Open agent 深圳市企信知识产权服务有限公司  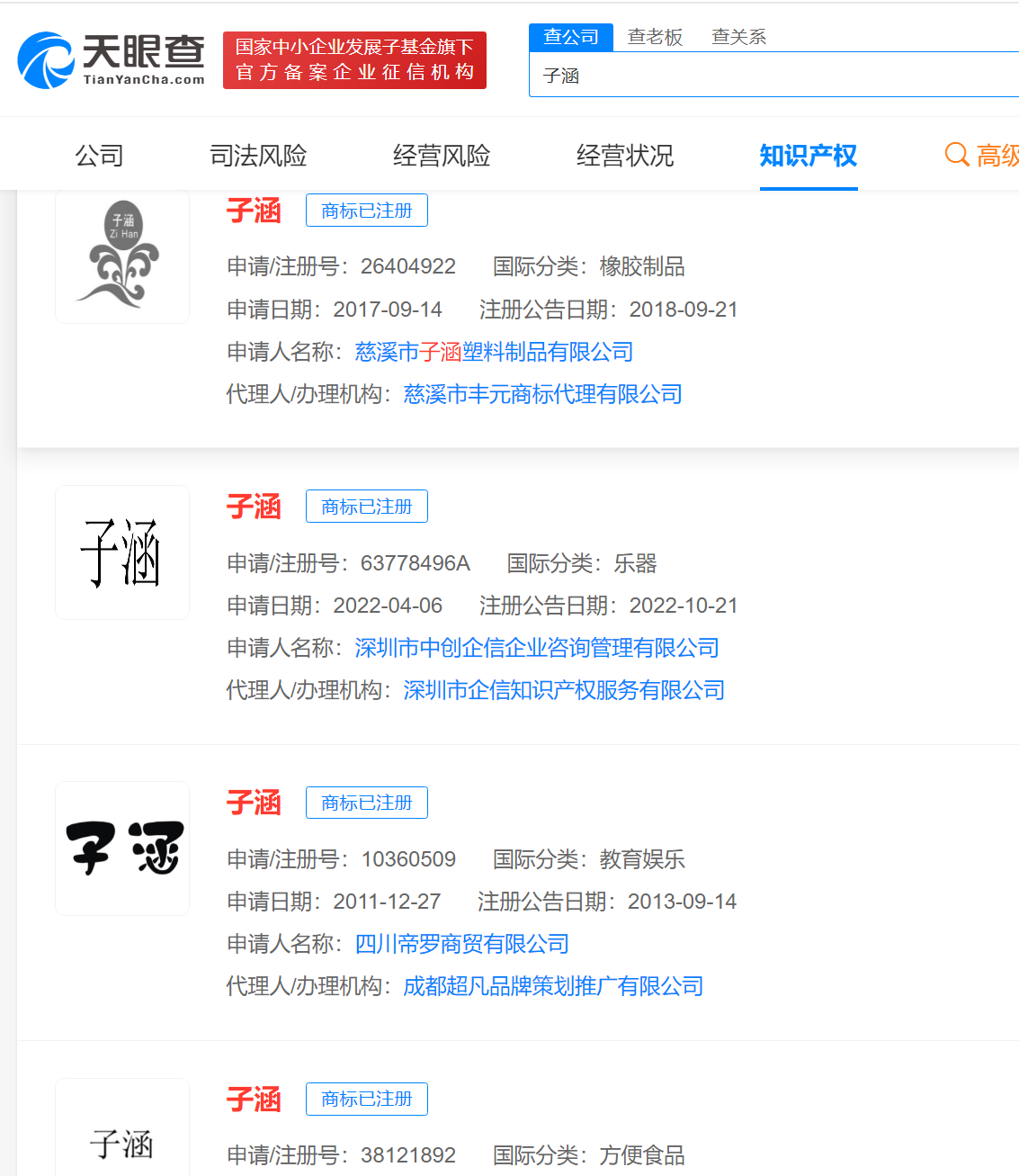[564, 690]
